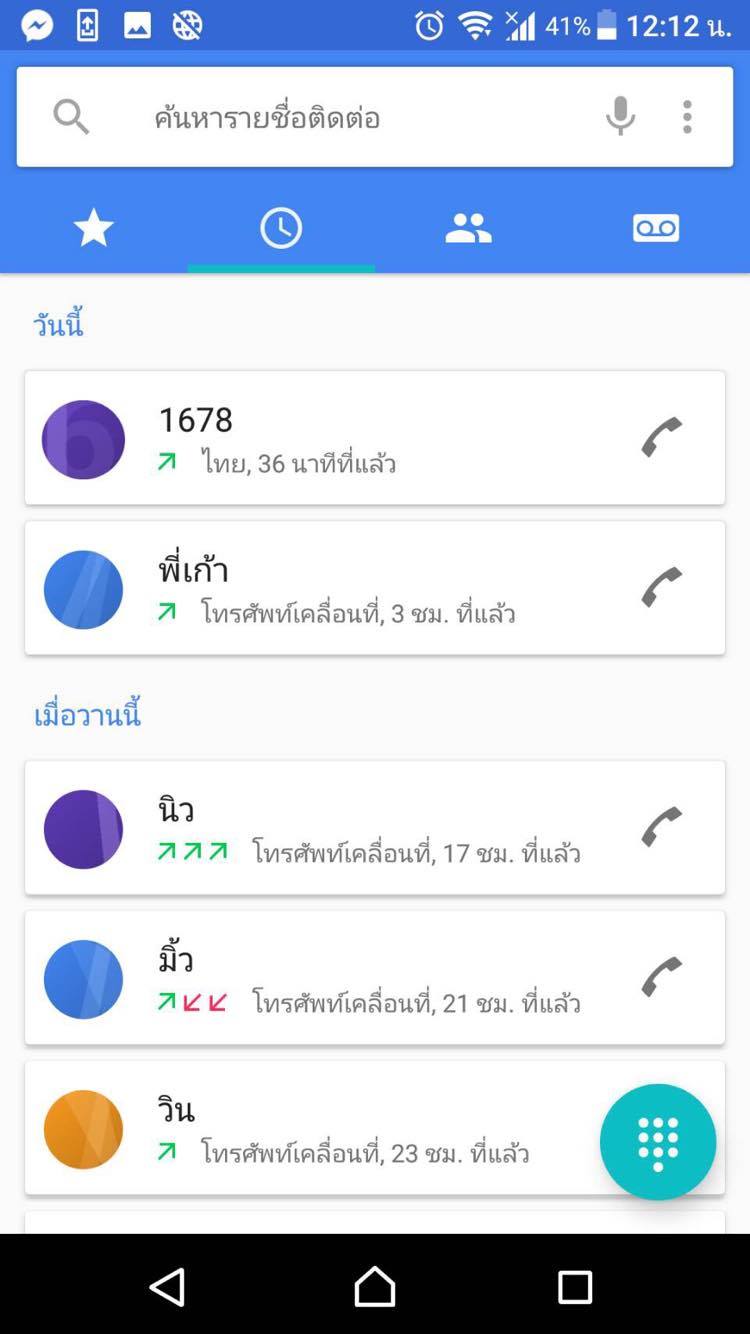Open call details for วิน

pyautogui.click(x=340, y=1127)
